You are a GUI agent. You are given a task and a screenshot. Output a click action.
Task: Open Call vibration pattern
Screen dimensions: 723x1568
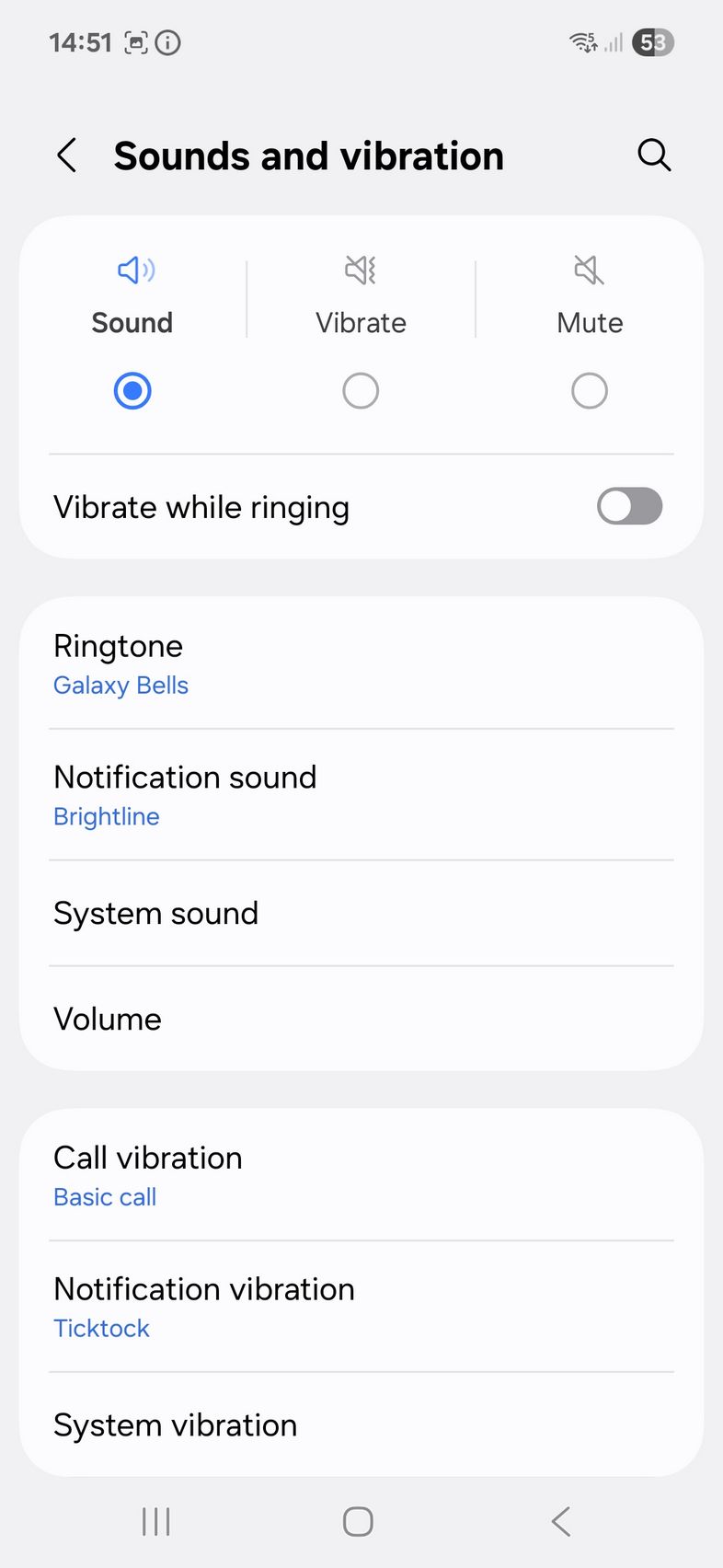tap(361, 1175)
